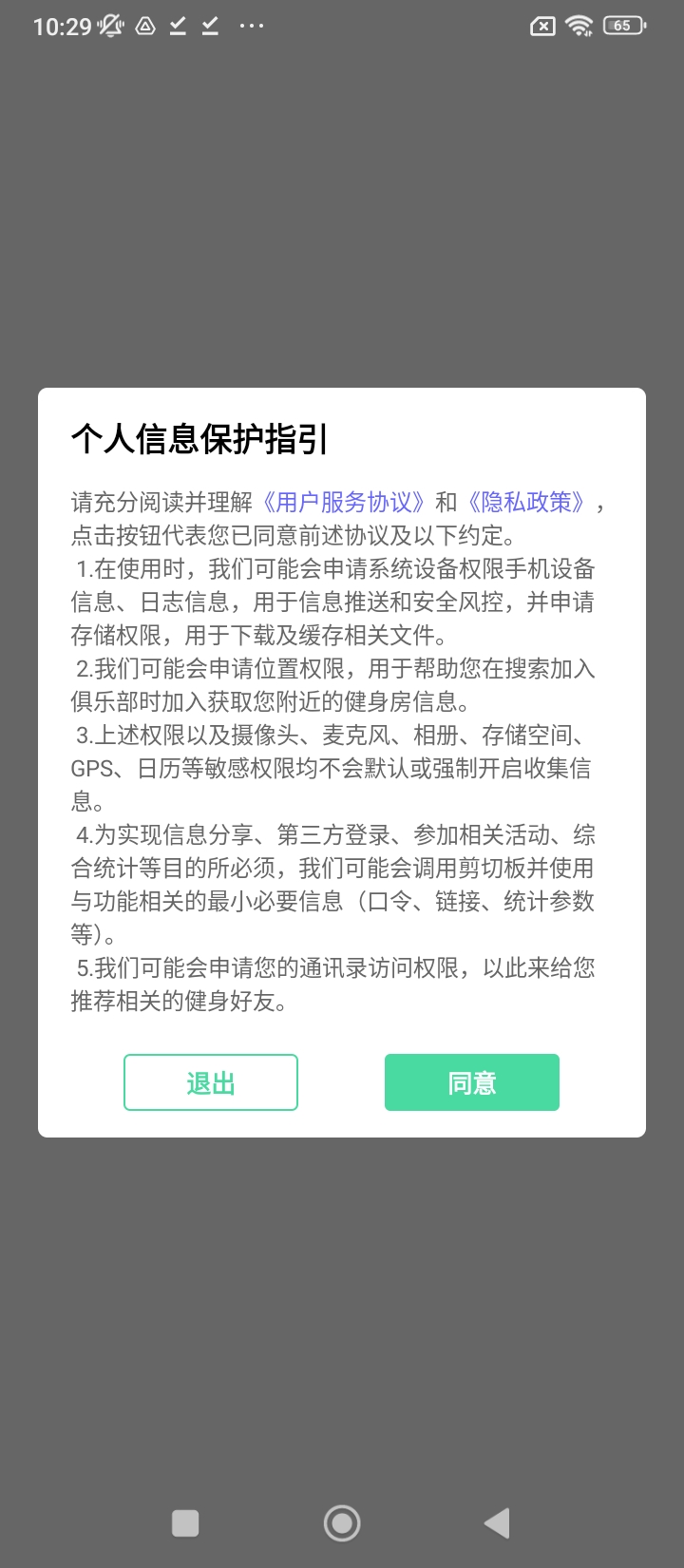Viewport: 684px width, 1568px height.
Task: Agree by tapping the 同意 button
Action: pos(471,1082)
